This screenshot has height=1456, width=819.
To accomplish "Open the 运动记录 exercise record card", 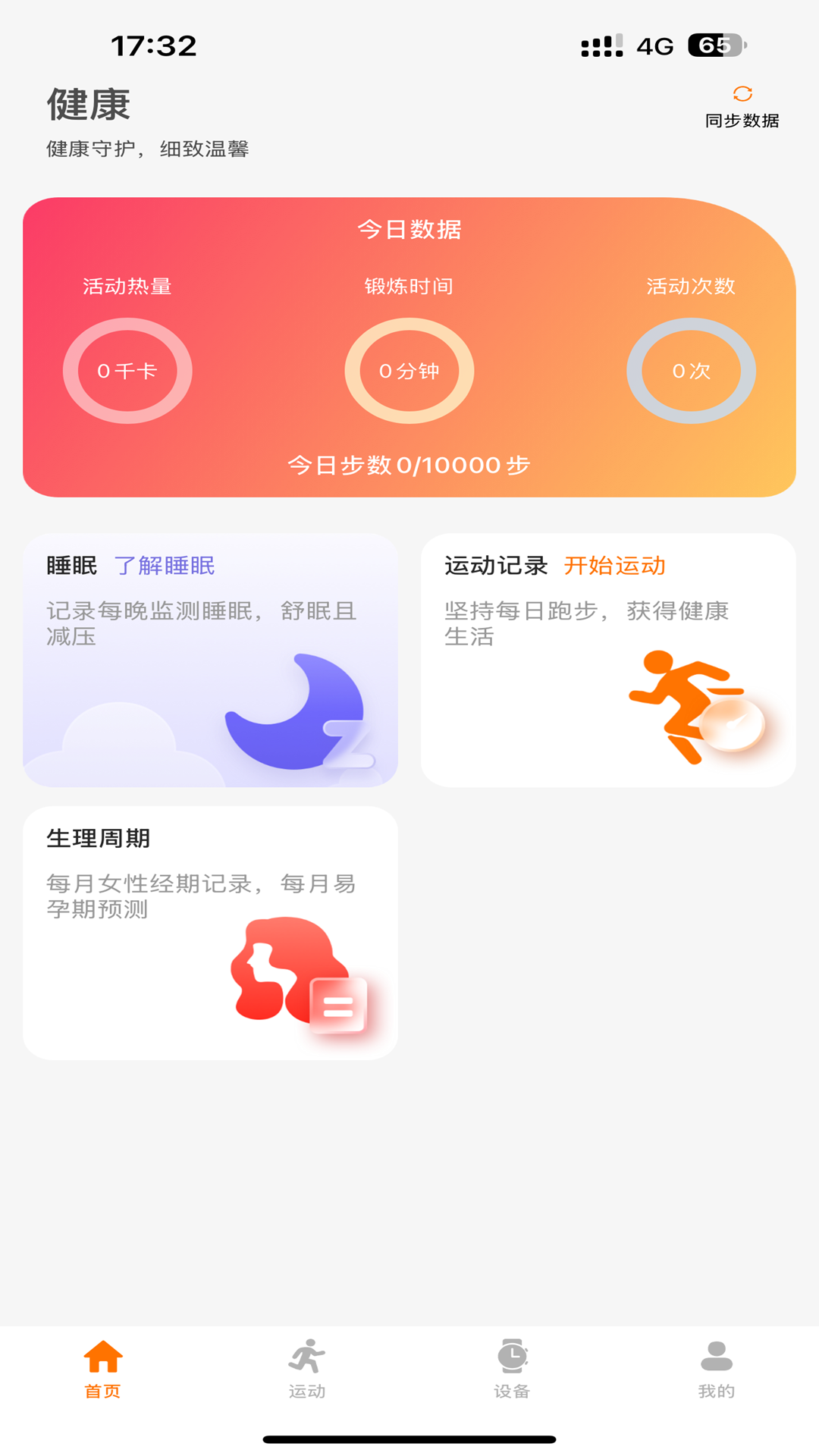I will click(x=610, y=660).
